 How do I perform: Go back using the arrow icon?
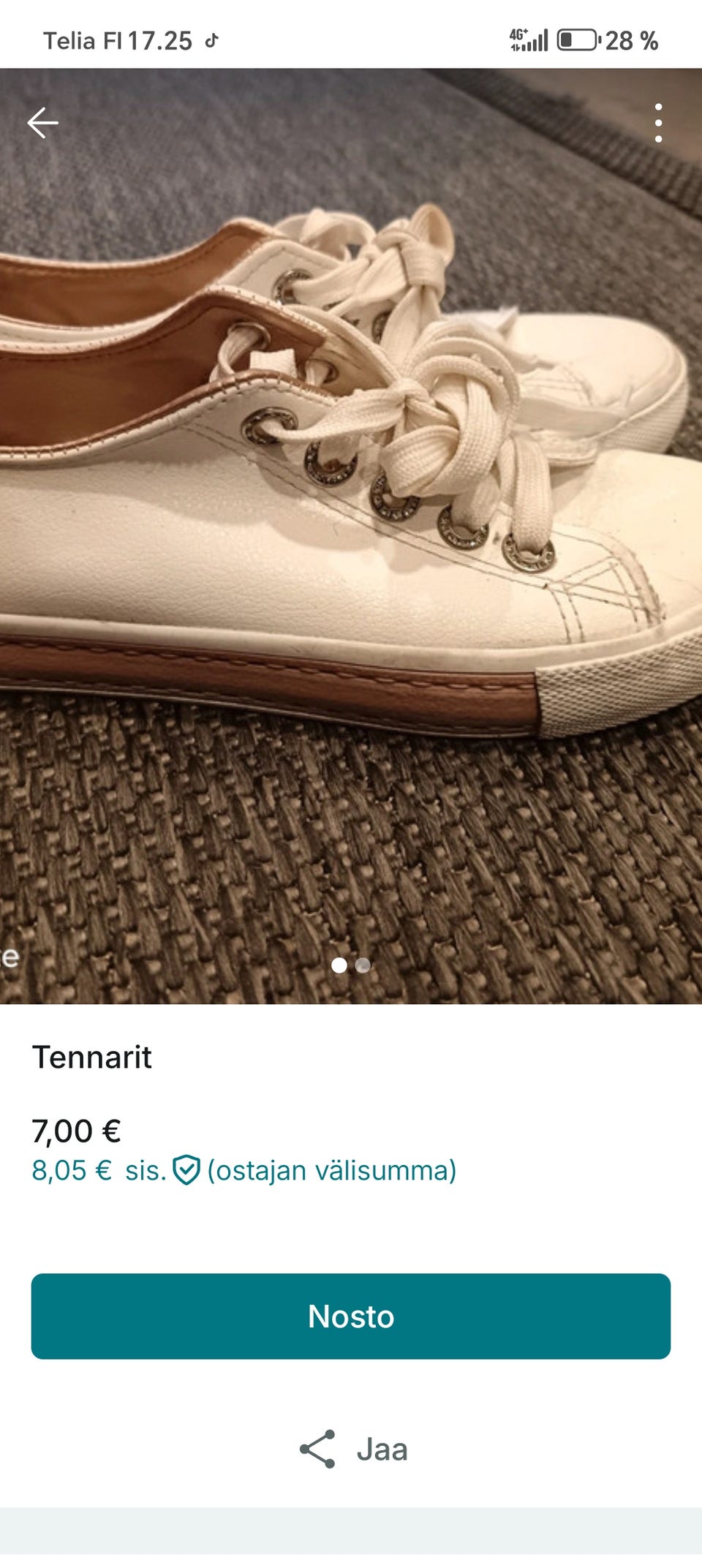[42, 123]
